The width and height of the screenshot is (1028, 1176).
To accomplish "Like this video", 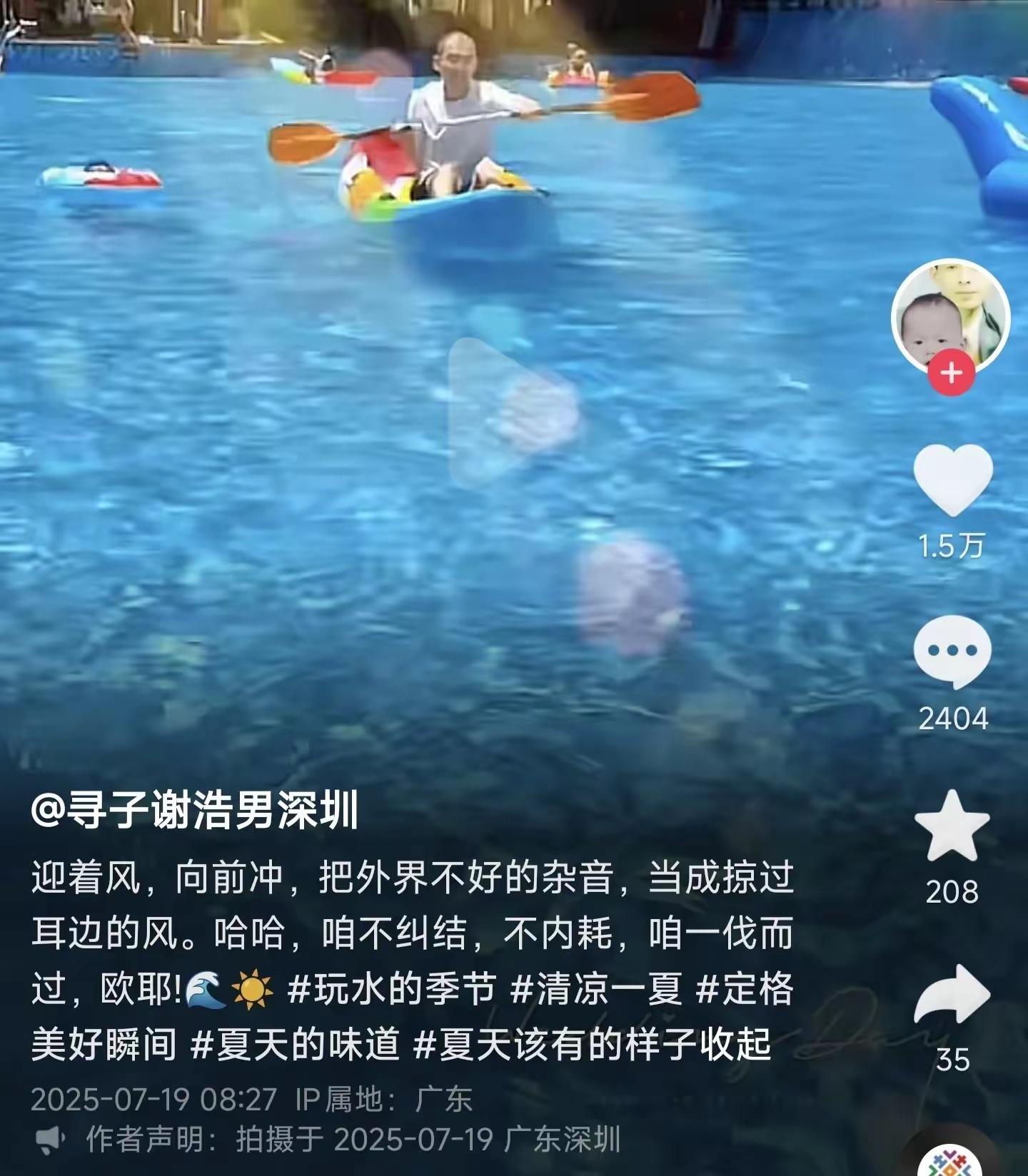I will pyautogui.click(x=952, y=478).
